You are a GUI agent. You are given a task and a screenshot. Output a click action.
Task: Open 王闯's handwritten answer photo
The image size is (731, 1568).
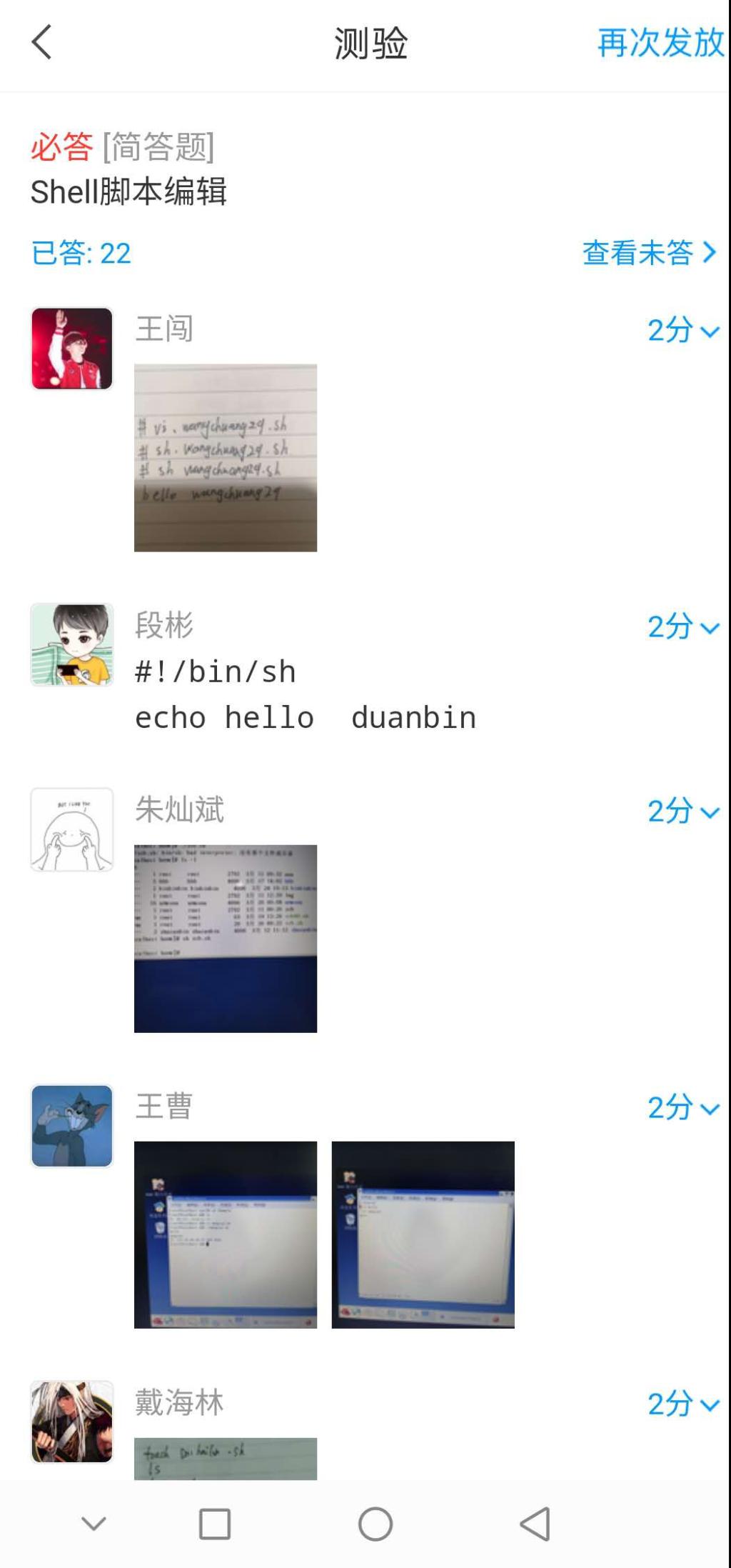[226, 458]
